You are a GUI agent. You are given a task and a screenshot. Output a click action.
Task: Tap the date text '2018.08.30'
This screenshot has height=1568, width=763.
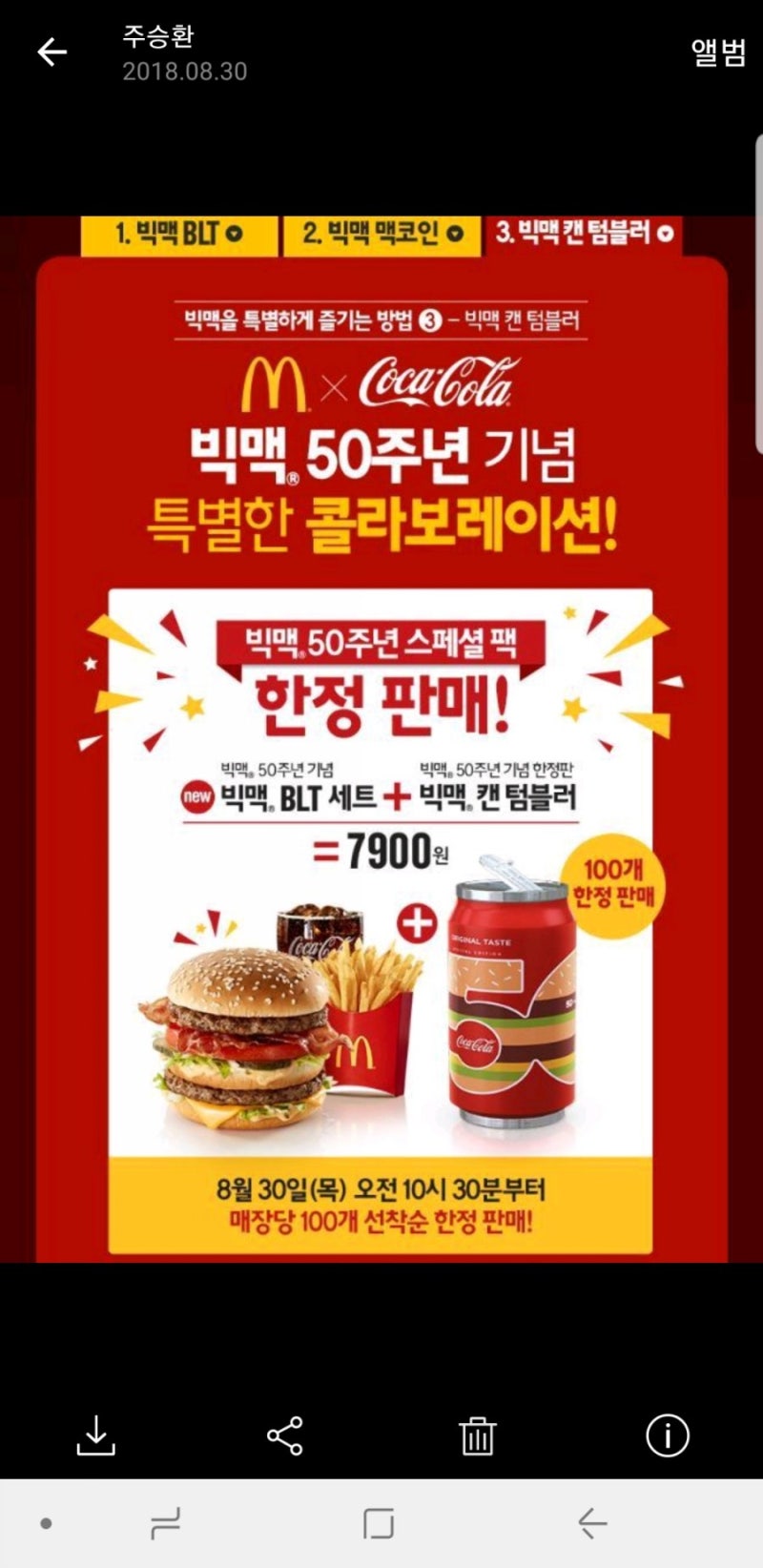point(185,71)
